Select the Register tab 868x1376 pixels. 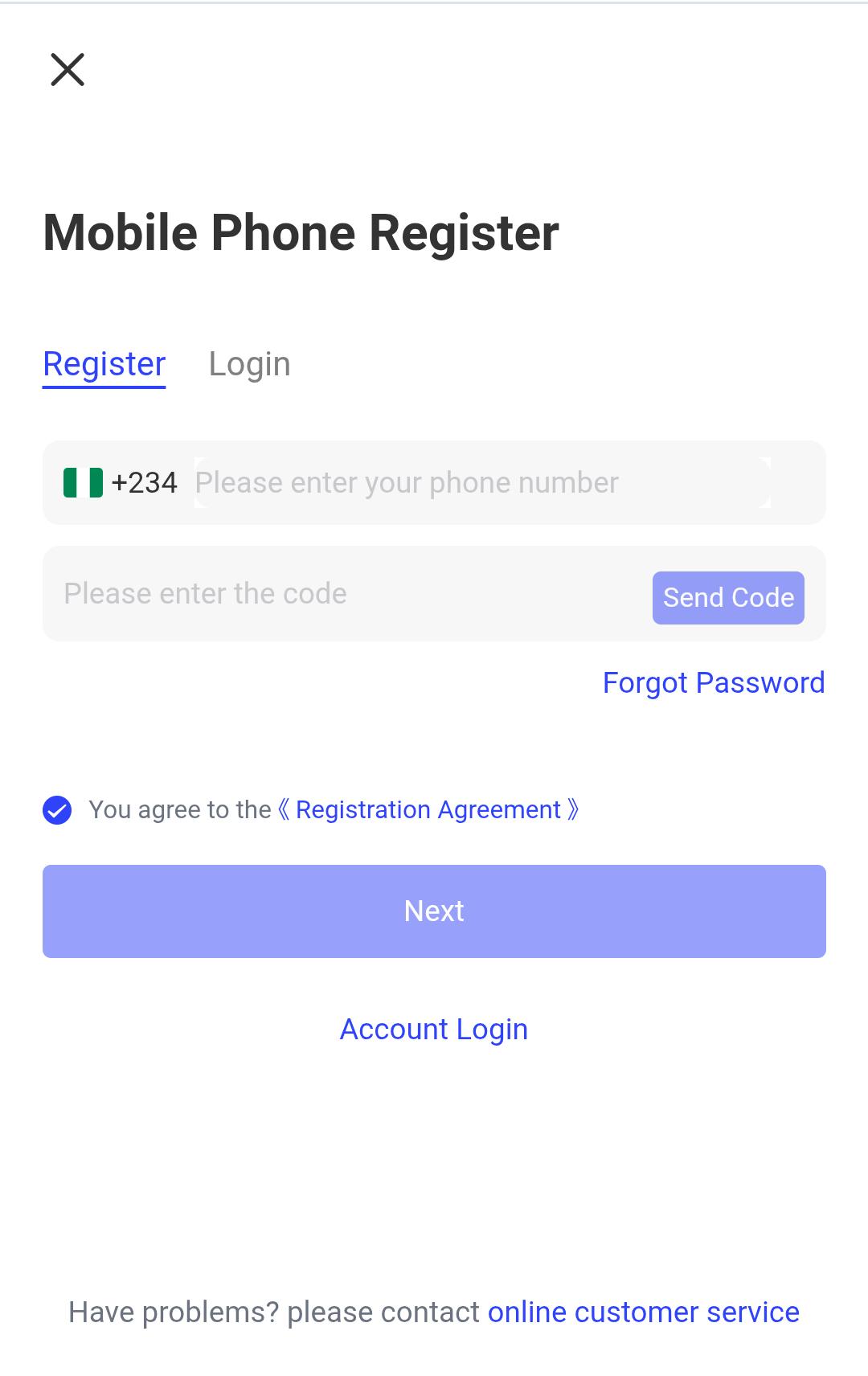[x=104, y=363]
